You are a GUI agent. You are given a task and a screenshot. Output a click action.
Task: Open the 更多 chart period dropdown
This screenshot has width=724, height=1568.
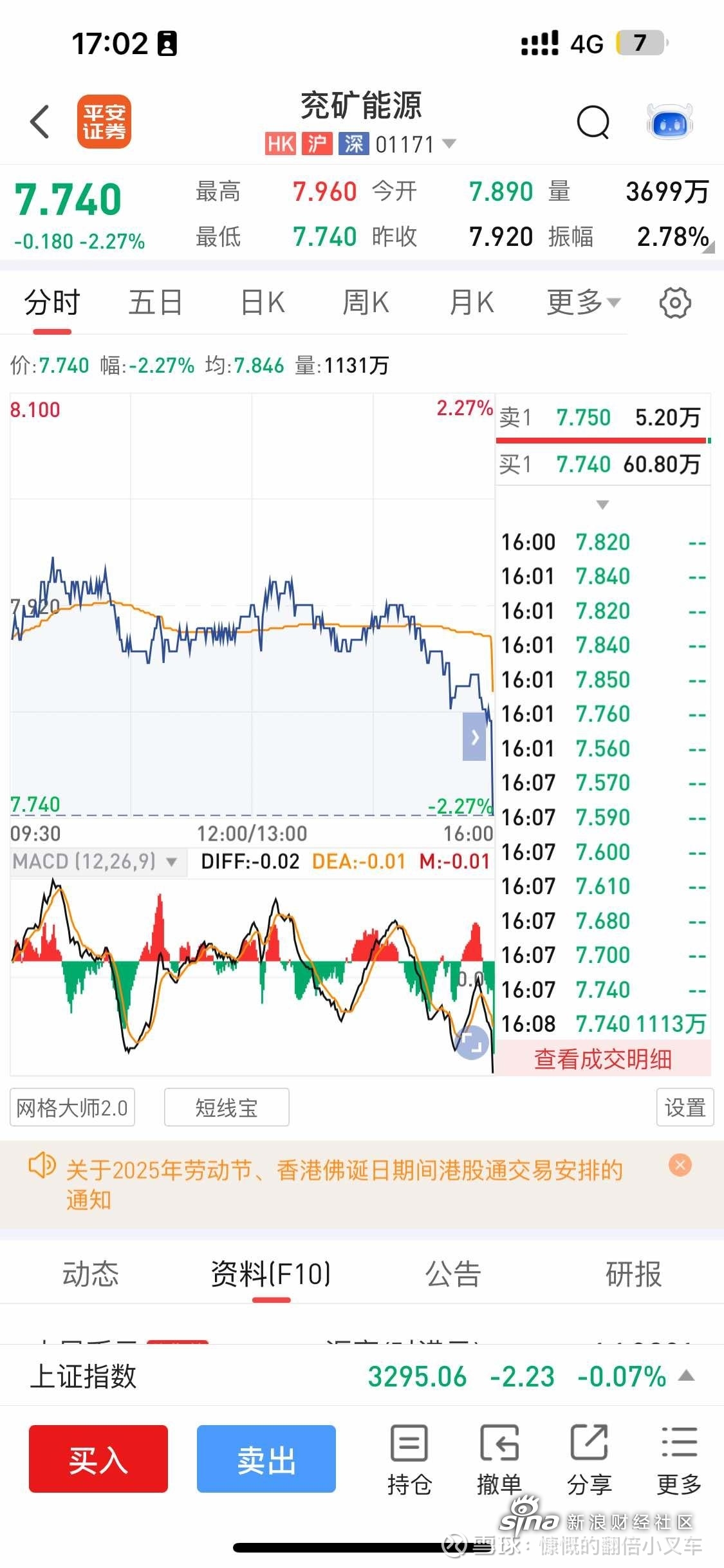(x=583, y=303)
